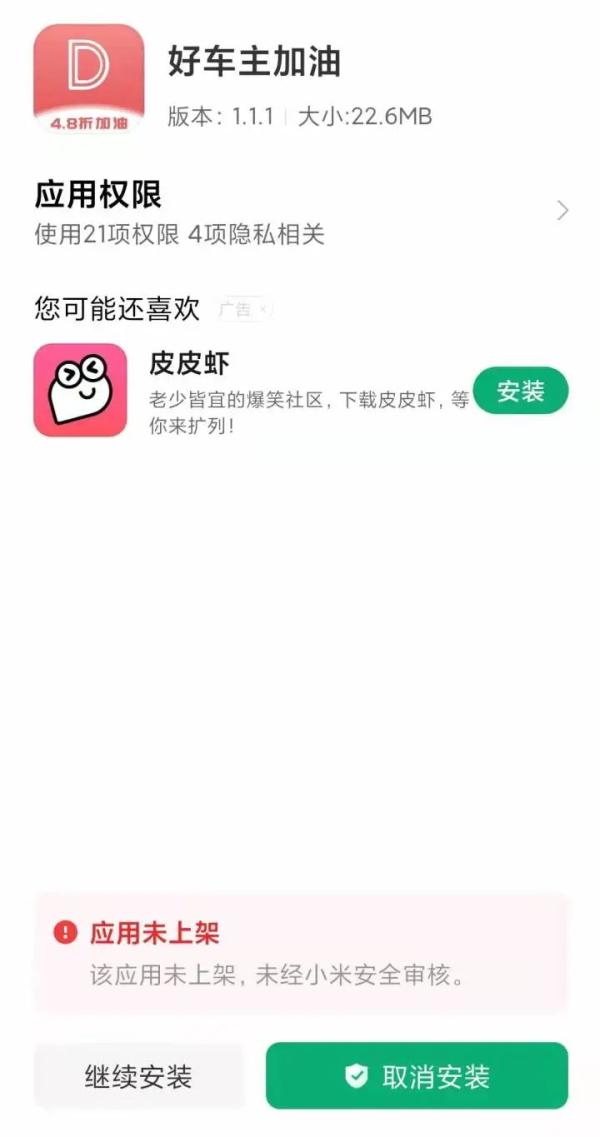Tap 继续安装 to continue installing
The image size is (600, 1137).
pyautogui.click(x=138, y=1076)
